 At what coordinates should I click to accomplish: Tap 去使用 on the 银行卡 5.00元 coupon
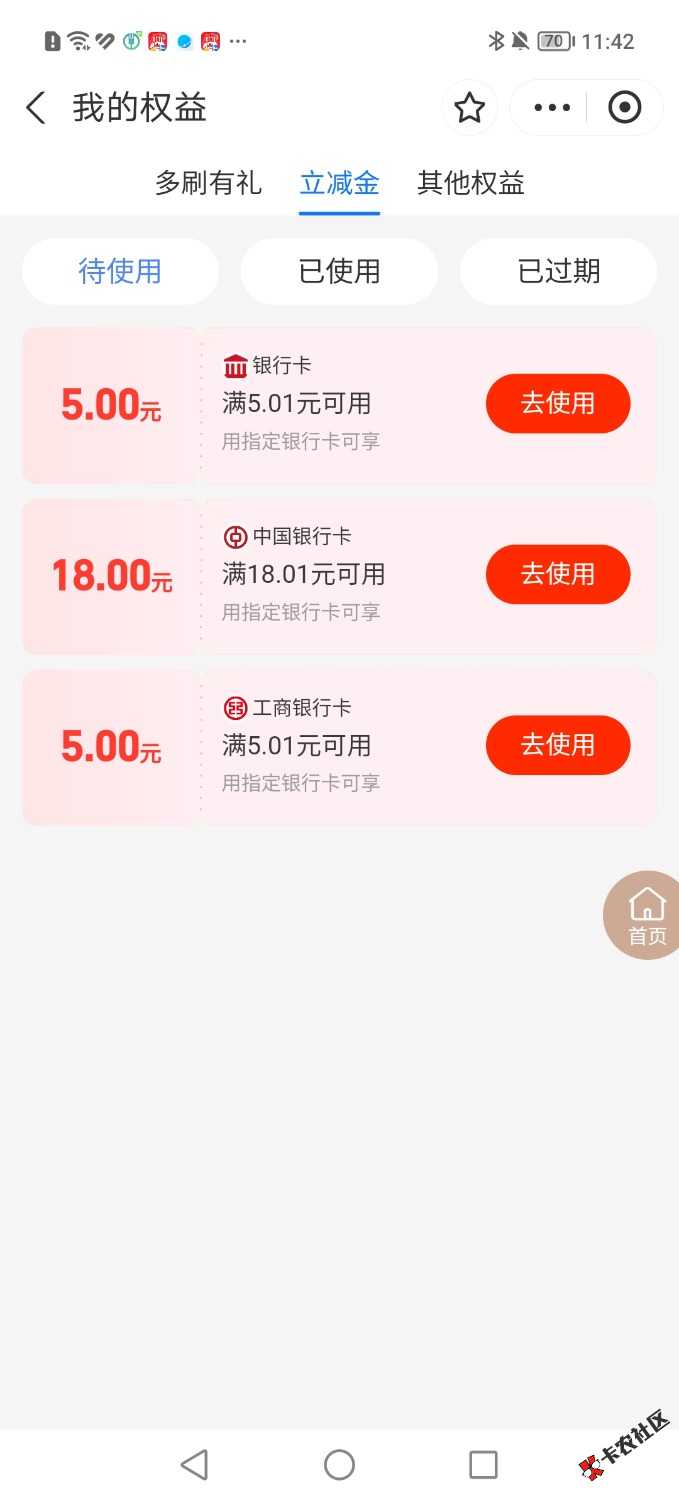click(557, 404)
